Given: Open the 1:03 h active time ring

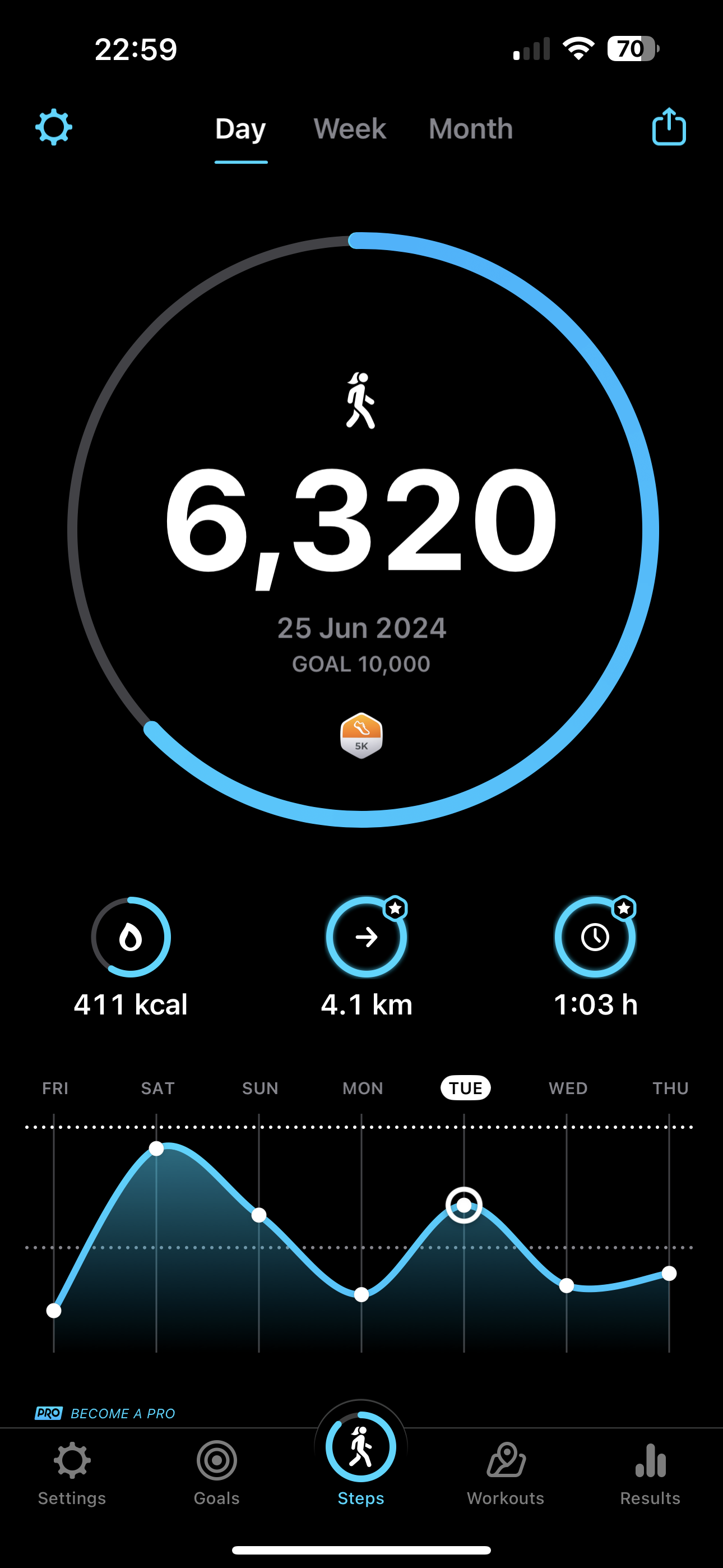Looking at the screenshot, I should click(595, 938).
